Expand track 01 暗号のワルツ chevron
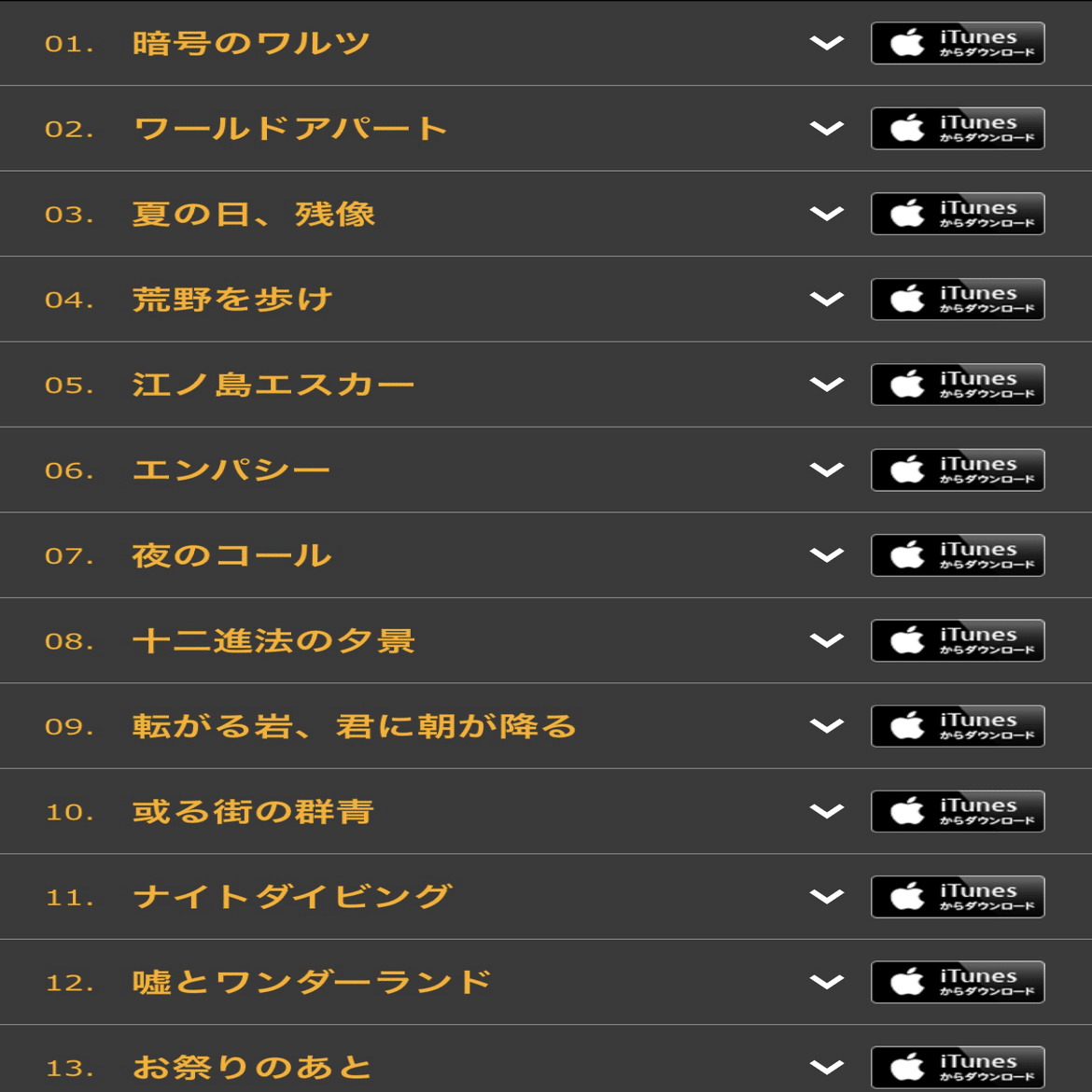This screenshot has width=1092, height=1092. tap(826, 43)
